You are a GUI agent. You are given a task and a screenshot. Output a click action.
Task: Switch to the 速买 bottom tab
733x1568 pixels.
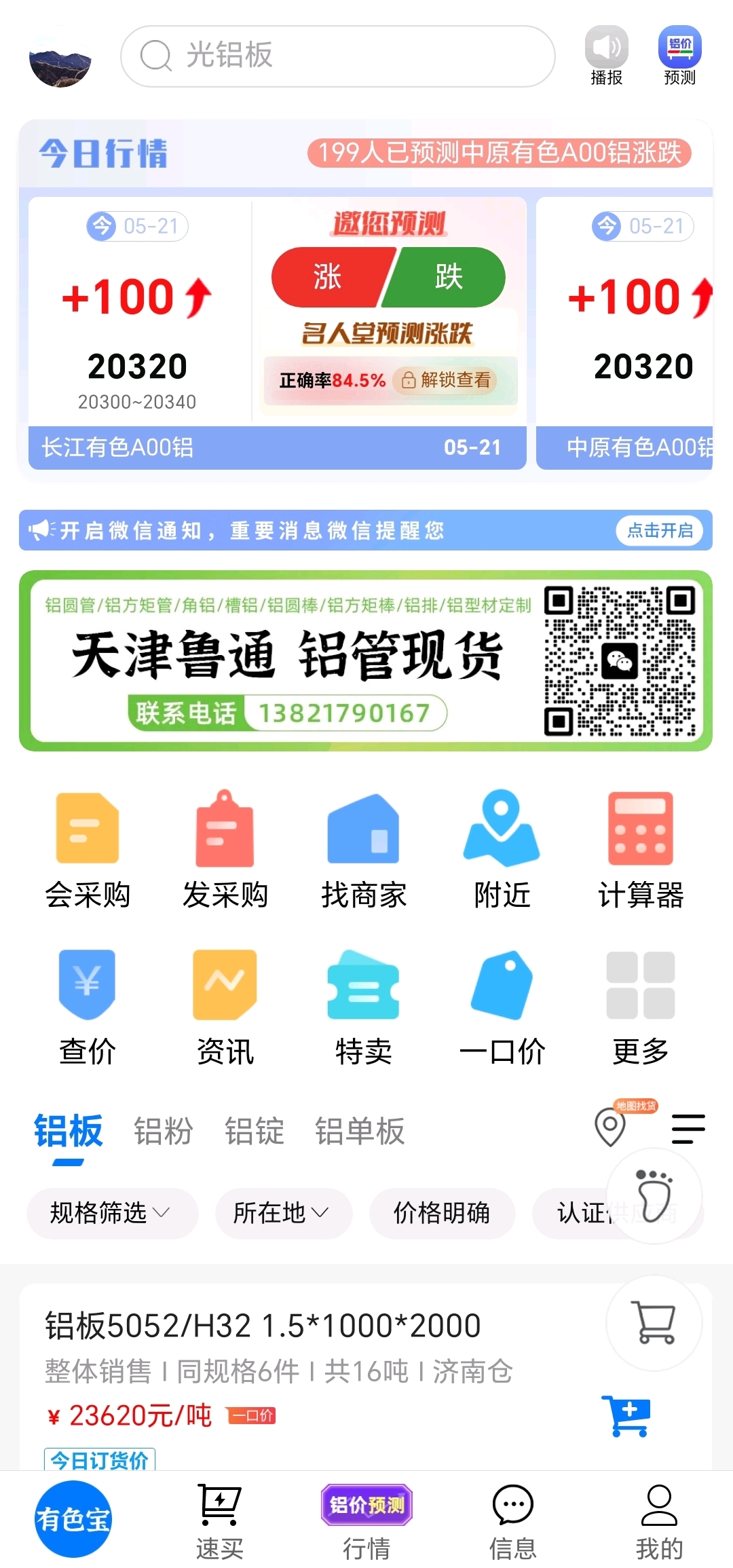point(219,1521)
